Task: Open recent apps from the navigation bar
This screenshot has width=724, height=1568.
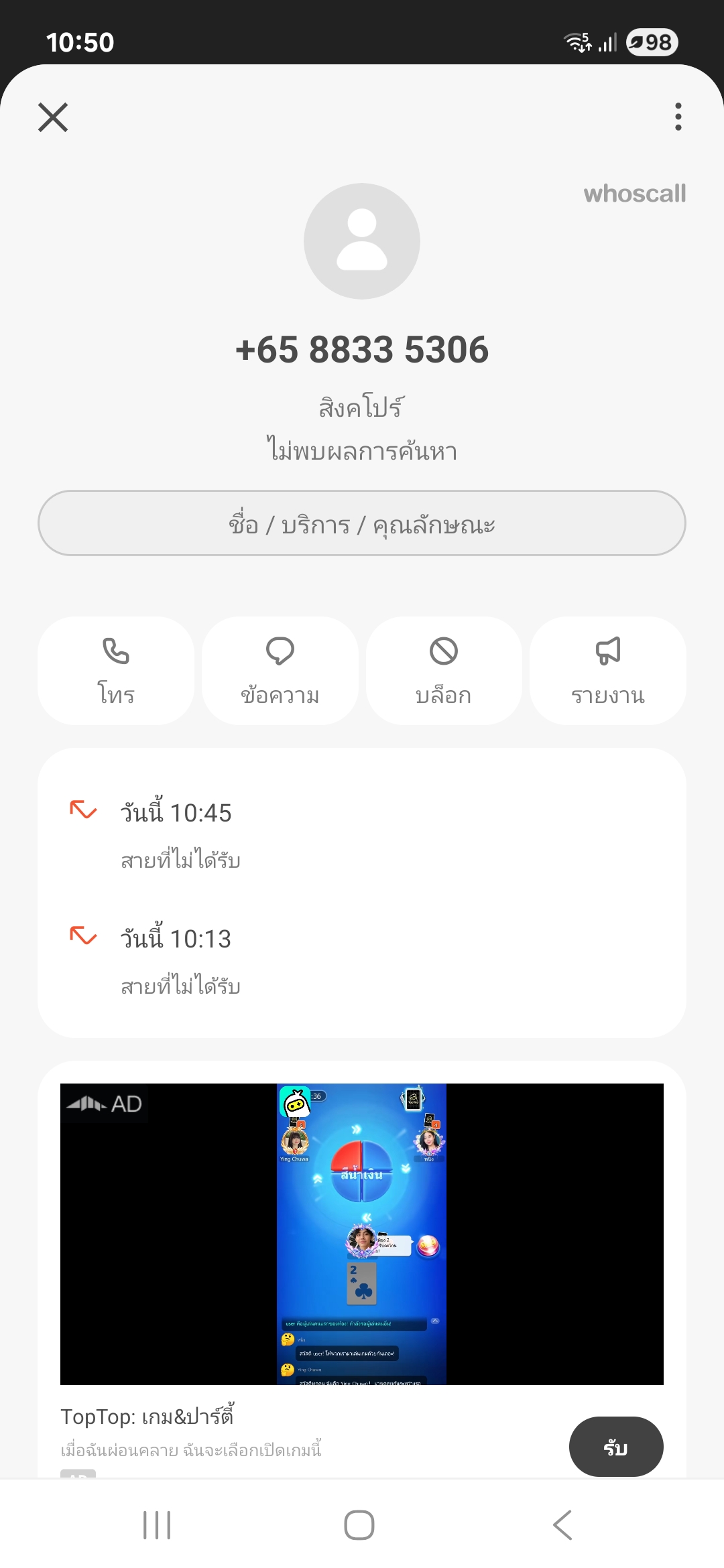Action: (x=157, y=1525)
